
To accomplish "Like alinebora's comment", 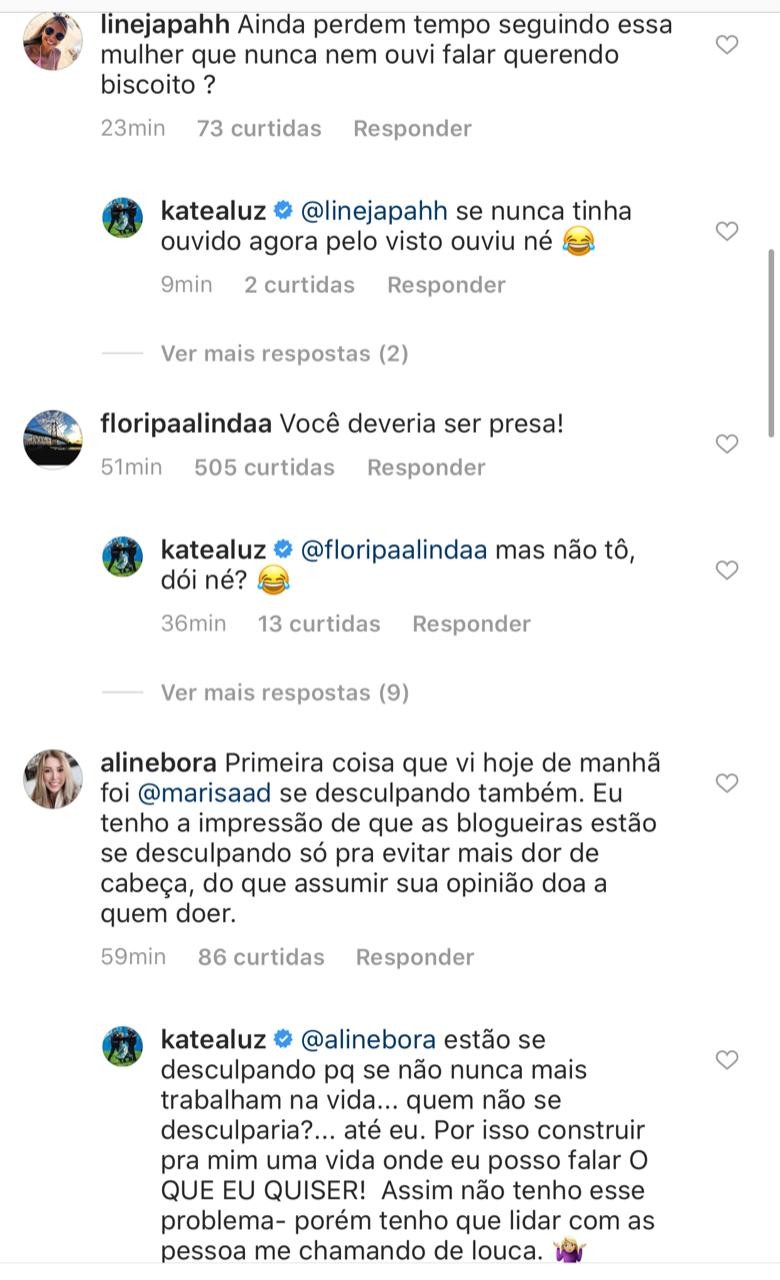I will (x=728, y=783).
